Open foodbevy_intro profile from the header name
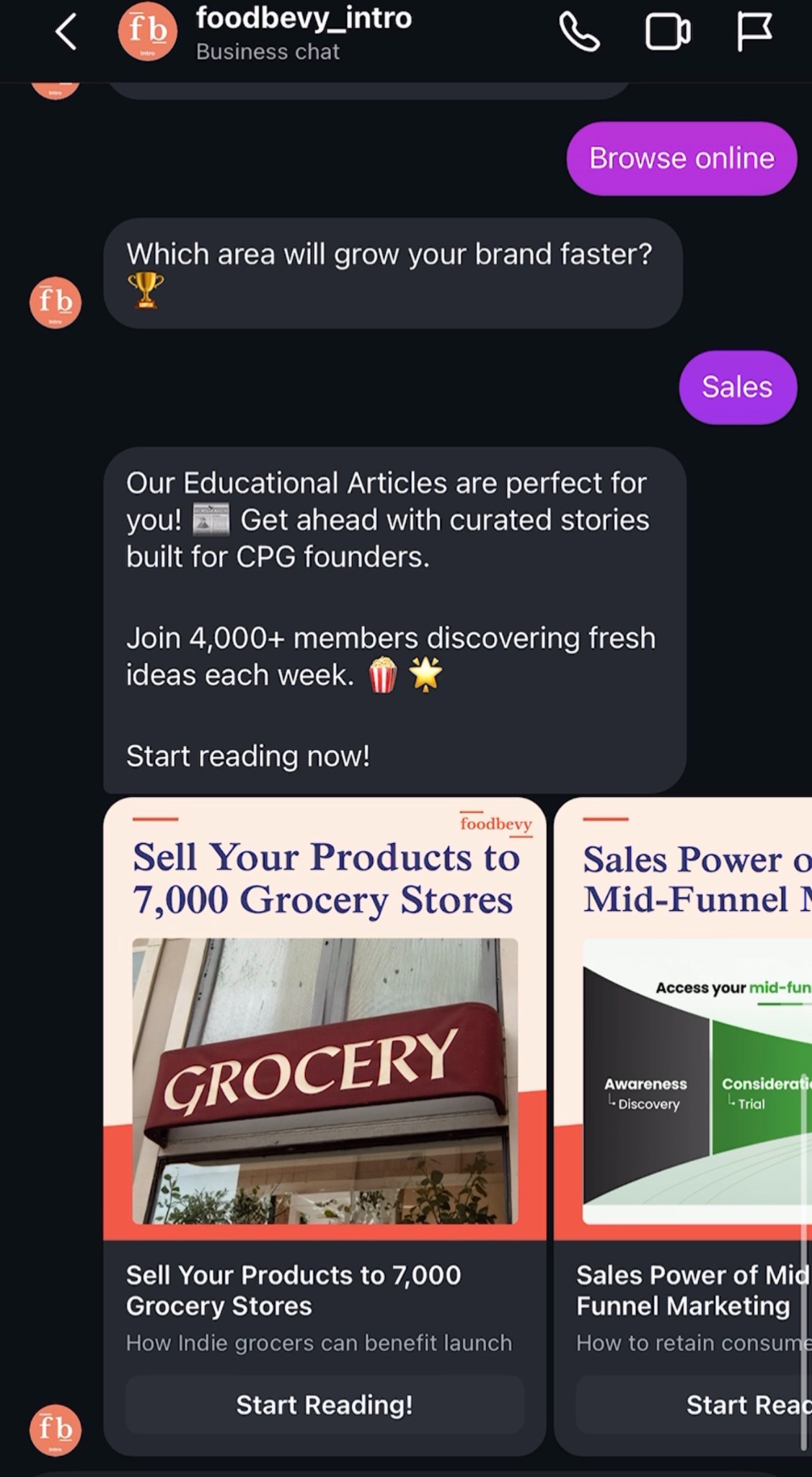 pos(303,19)
